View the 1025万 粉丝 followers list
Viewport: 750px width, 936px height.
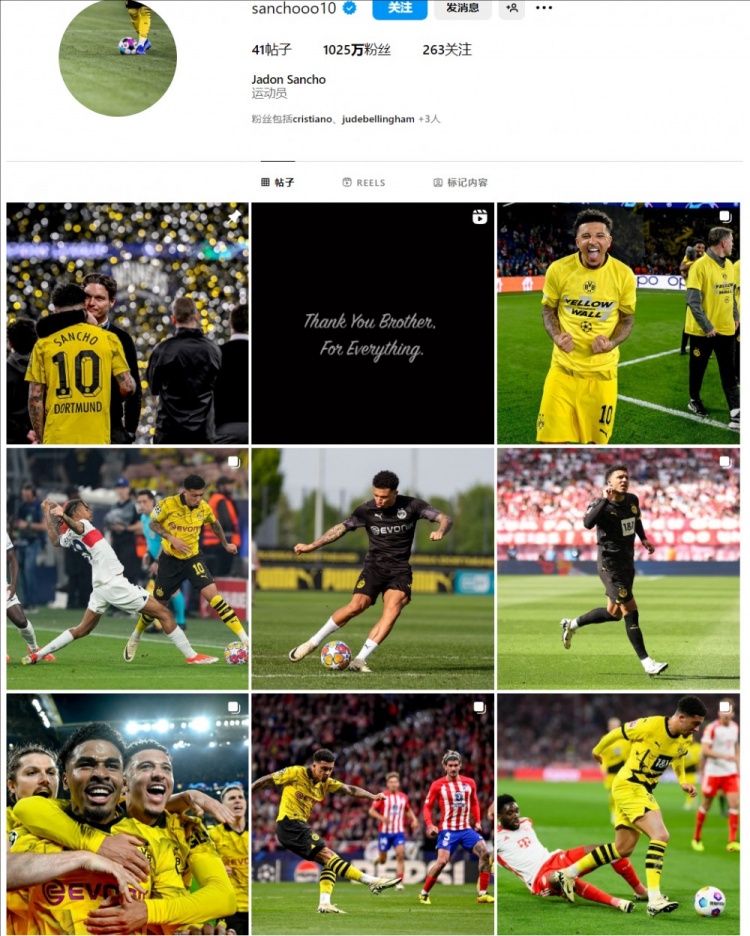point(355,49)
